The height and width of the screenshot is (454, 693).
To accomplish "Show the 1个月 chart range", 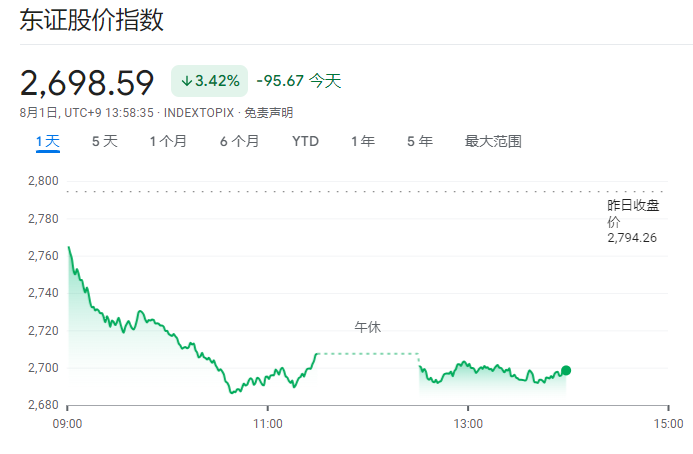I will [168, 142].
